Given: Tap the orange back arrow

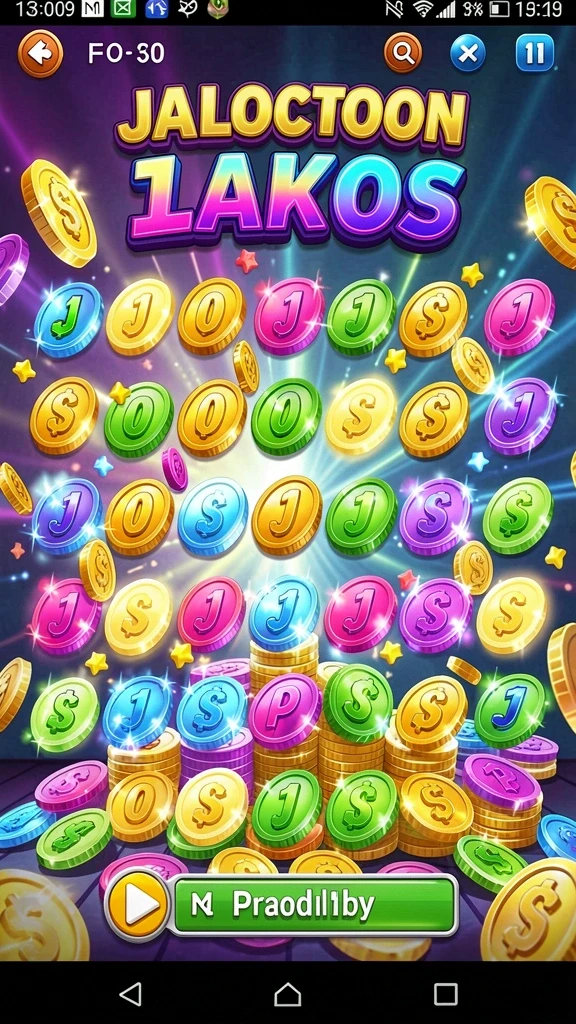Looking at the screenshot, I should (x=40, y=54).
